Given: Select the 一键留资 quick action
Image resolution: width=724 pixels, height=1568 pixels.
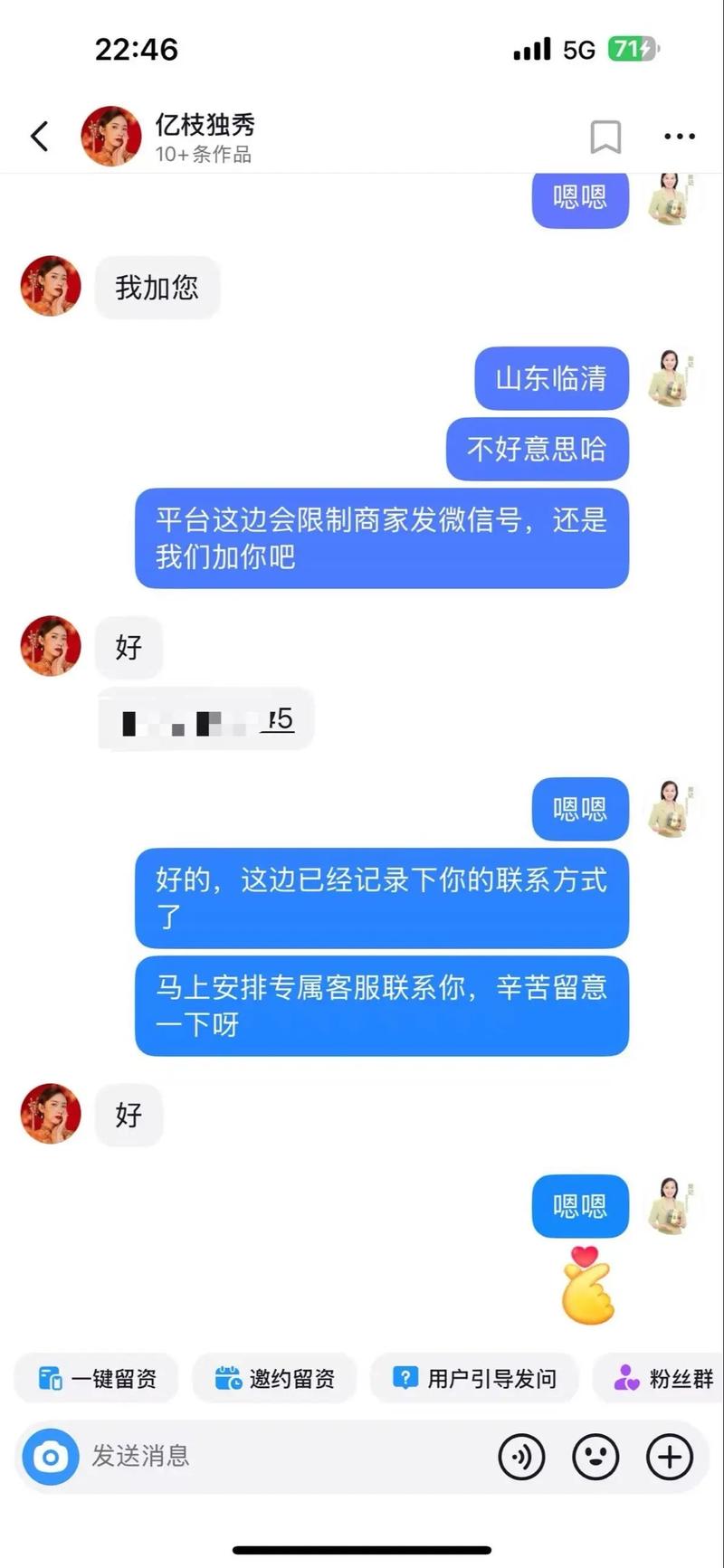Looking at the screenshot, I should 95,1378.
